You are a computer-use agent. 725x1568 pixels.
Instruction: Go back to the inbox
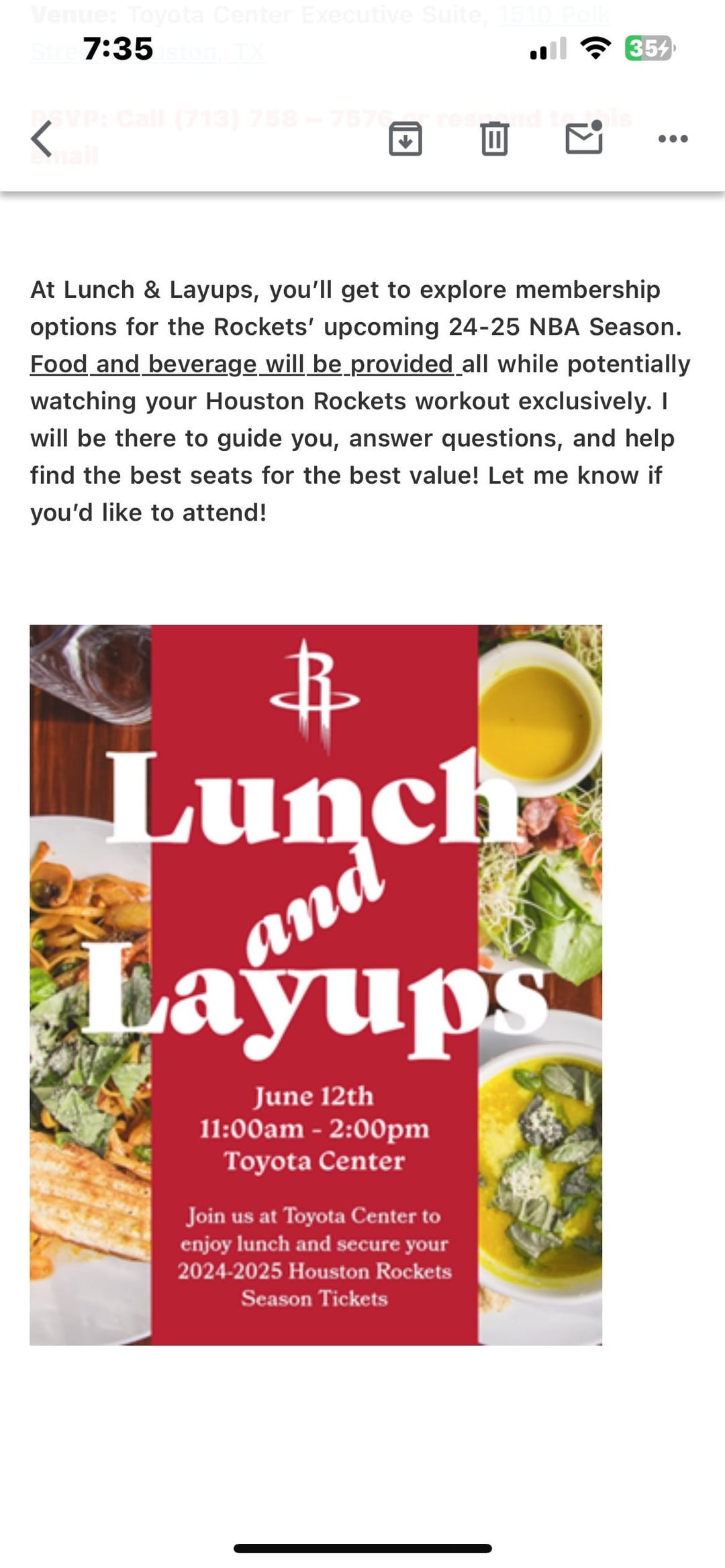[x=42, y=139]
